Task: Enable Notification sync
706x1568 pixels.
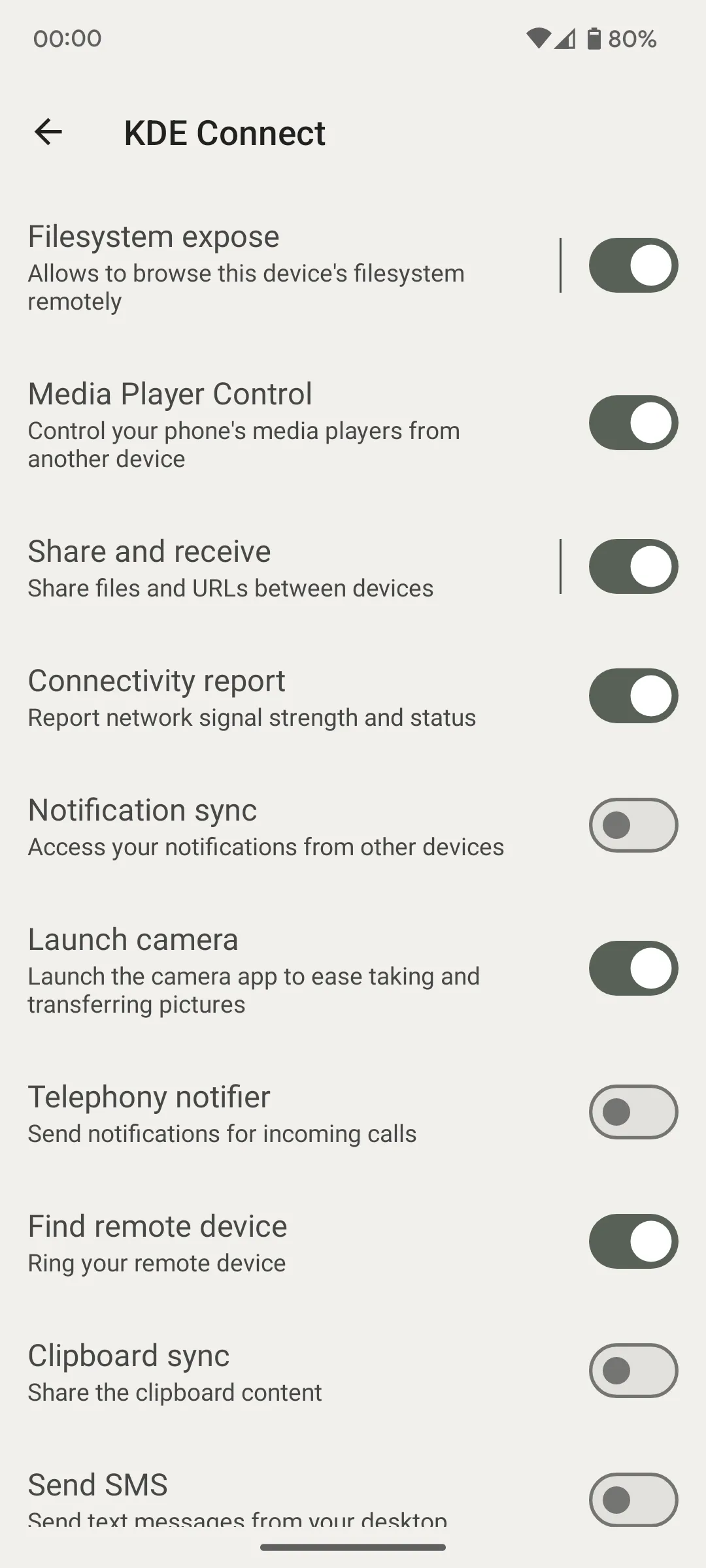Action: (x=631, y=825)
